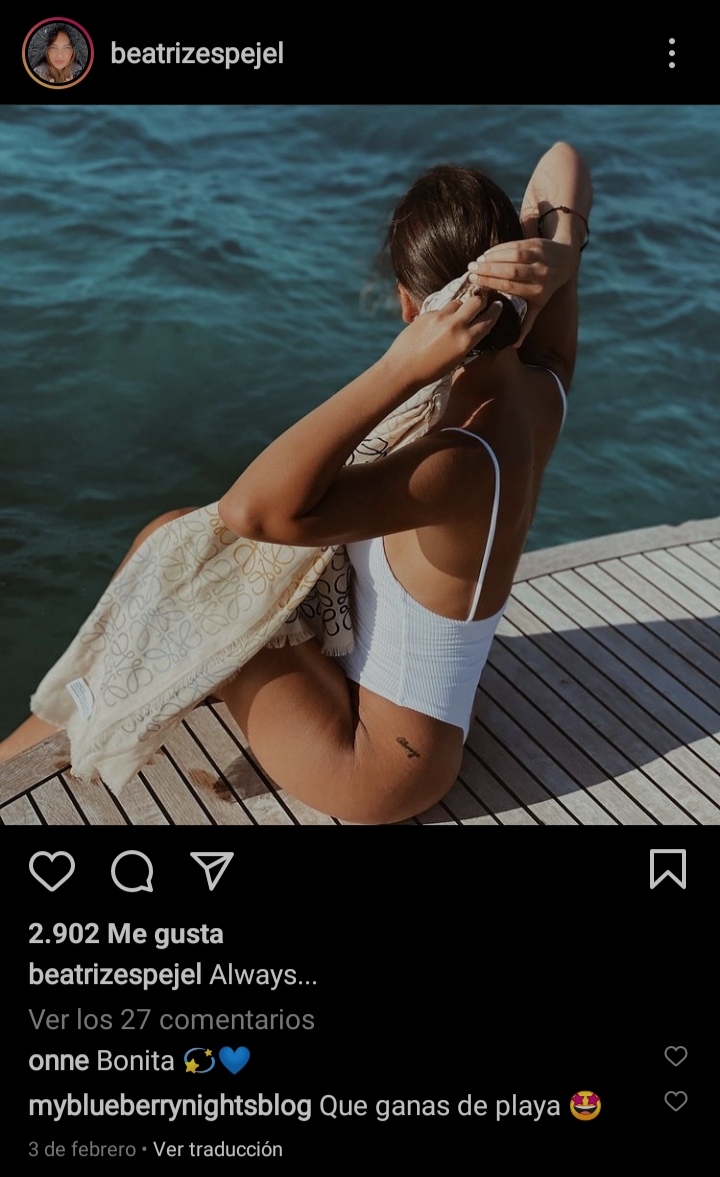The width and height of the screenshot is (720, 1177).
Task: Save the post with the bookmark icon
Action: (x=667, y=869)
